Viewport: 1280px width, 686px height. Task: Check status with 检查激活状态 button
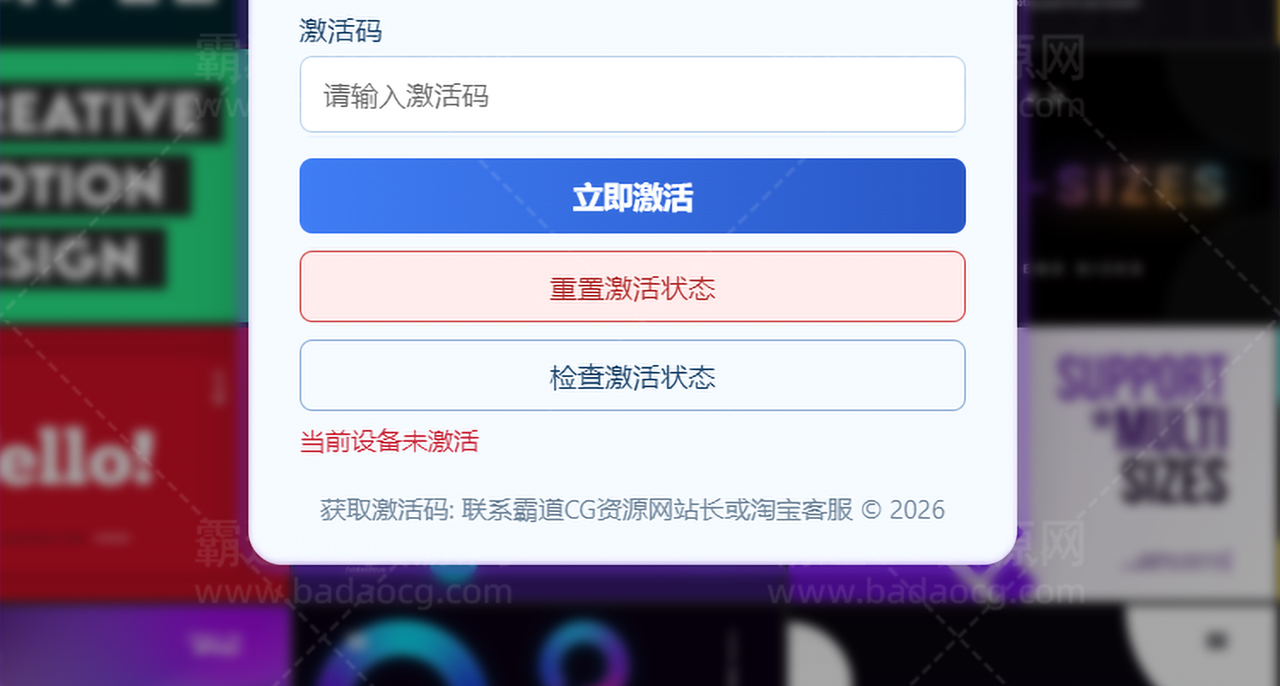[632, 376]
